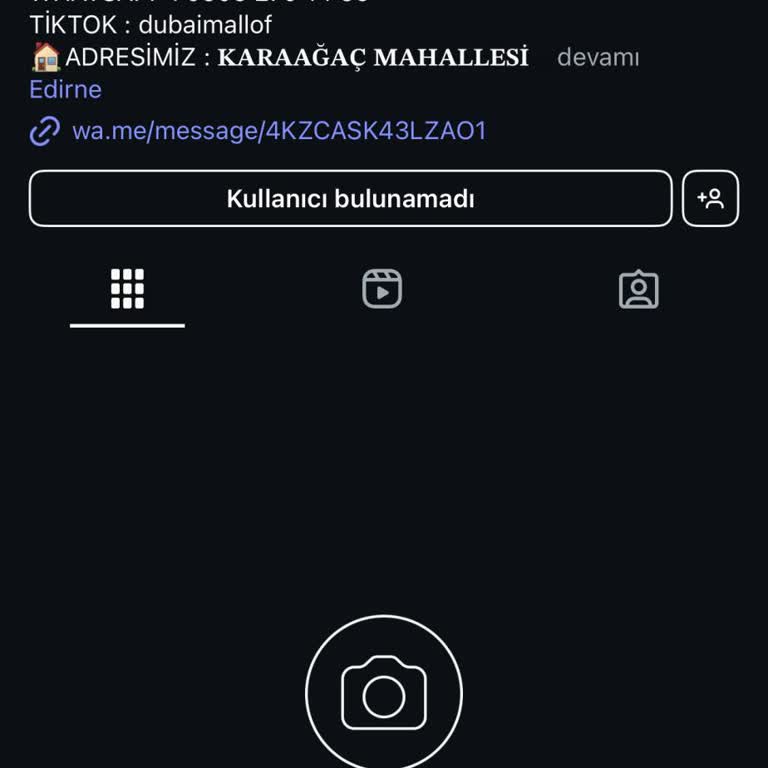Switch to the posts grid tab
Image resolution: width=768 pixels, height=768 pixels.
point(127,289)
